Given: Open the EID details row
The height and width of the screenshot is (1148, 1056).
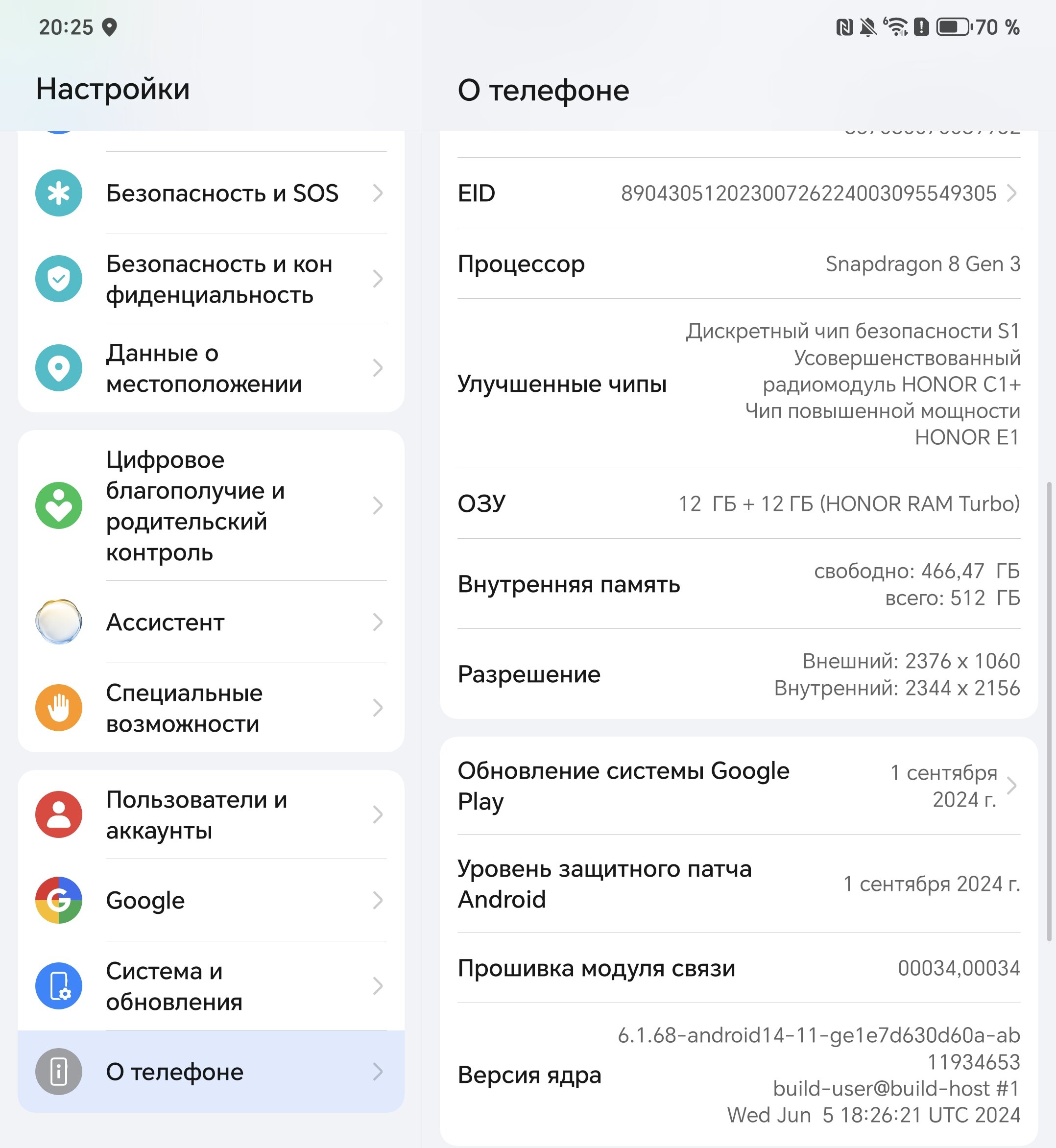Looking at the screenshot, I should pyautogui.click(x=738, y=193).
